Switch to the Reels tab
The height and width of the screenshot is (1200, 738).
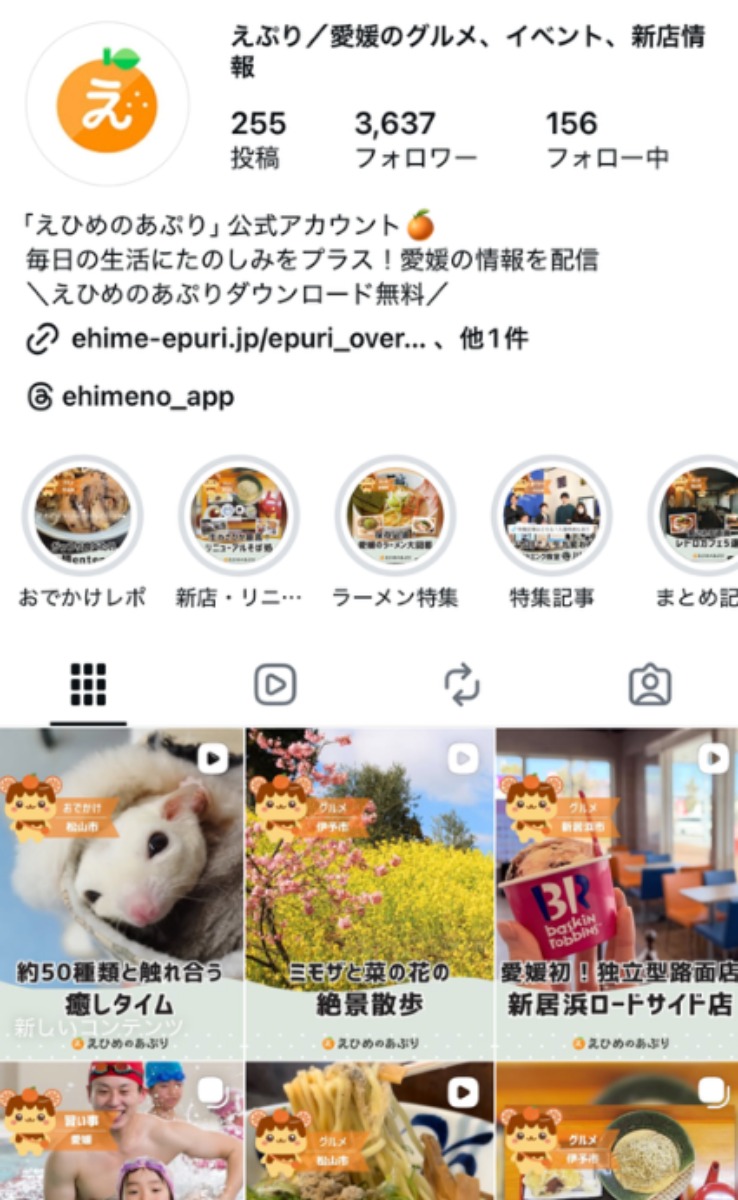pos(275,685)
